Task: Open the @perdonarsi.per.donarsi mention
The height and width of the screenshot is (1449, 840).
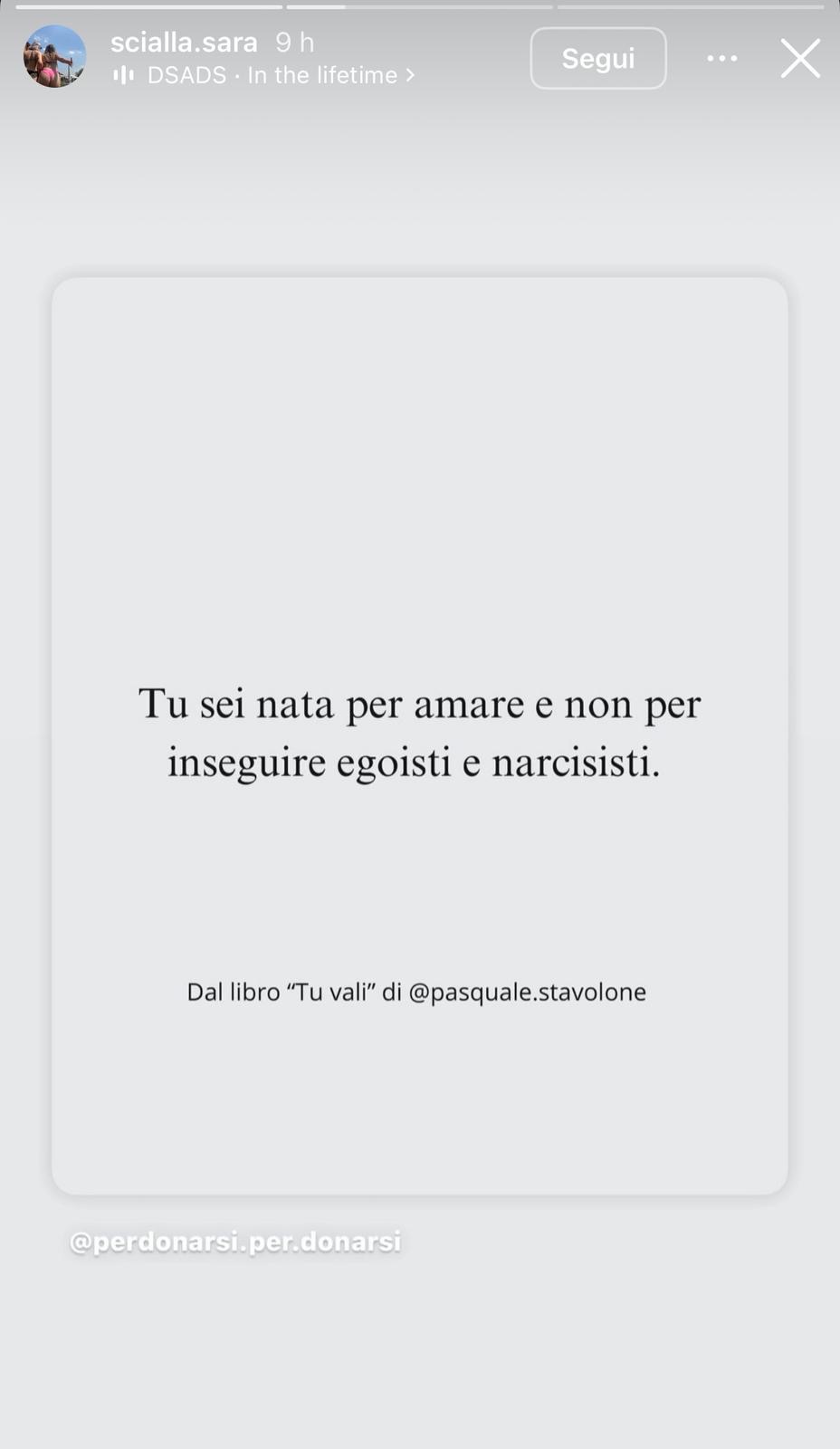Action: click(235, 1242)
